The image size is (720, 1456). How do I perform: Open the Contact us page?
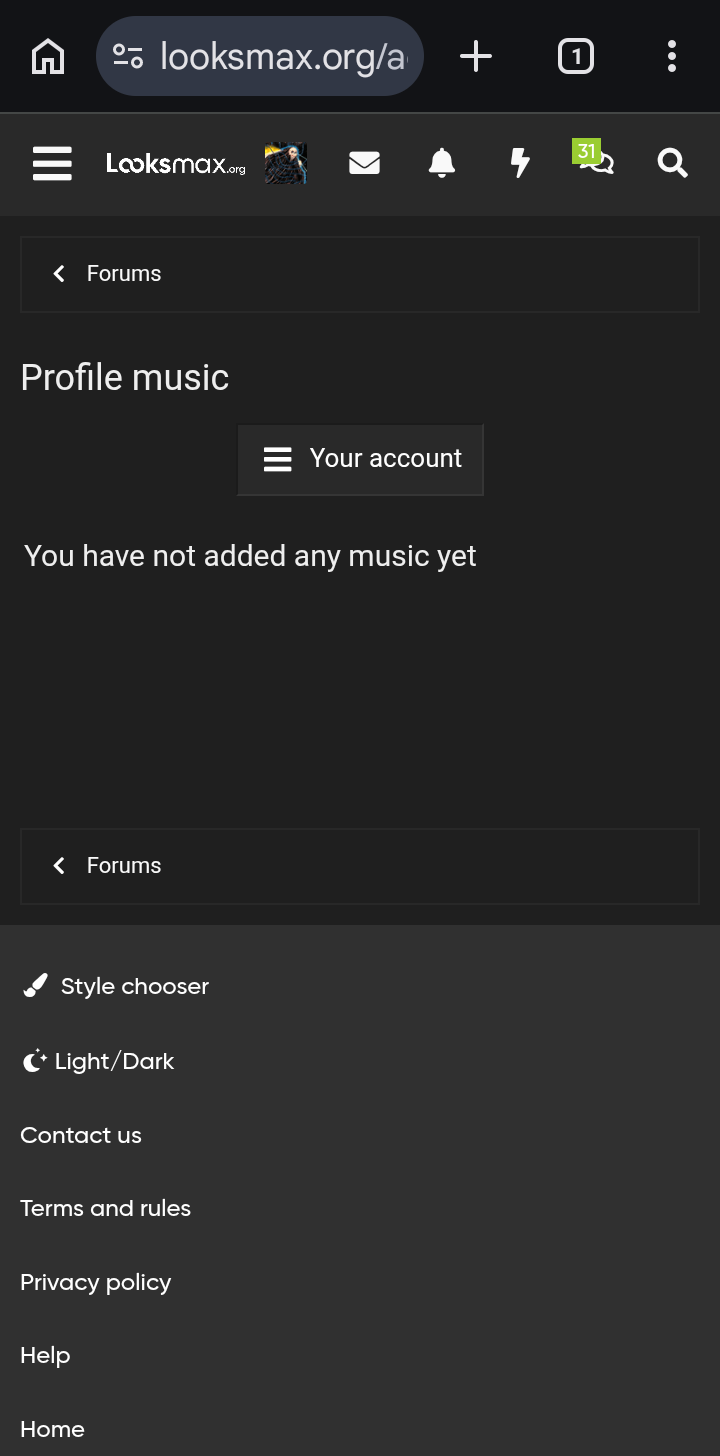tap(81, 1135)
